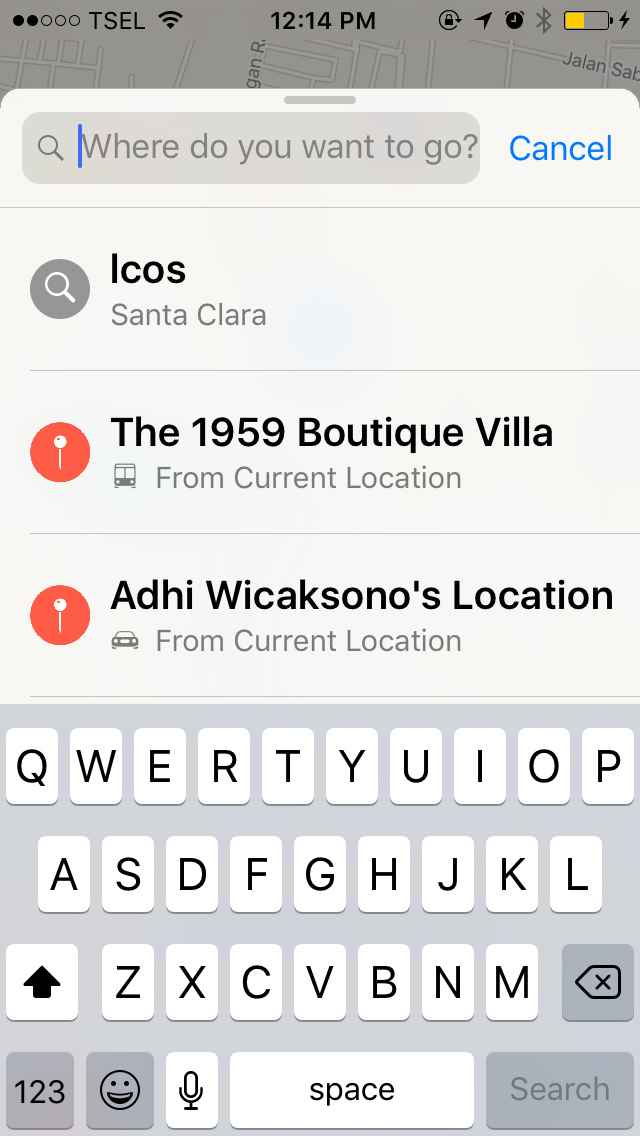The image size is (640, 1136).
Task: Hit the backspace key
Action: point(598,983)
